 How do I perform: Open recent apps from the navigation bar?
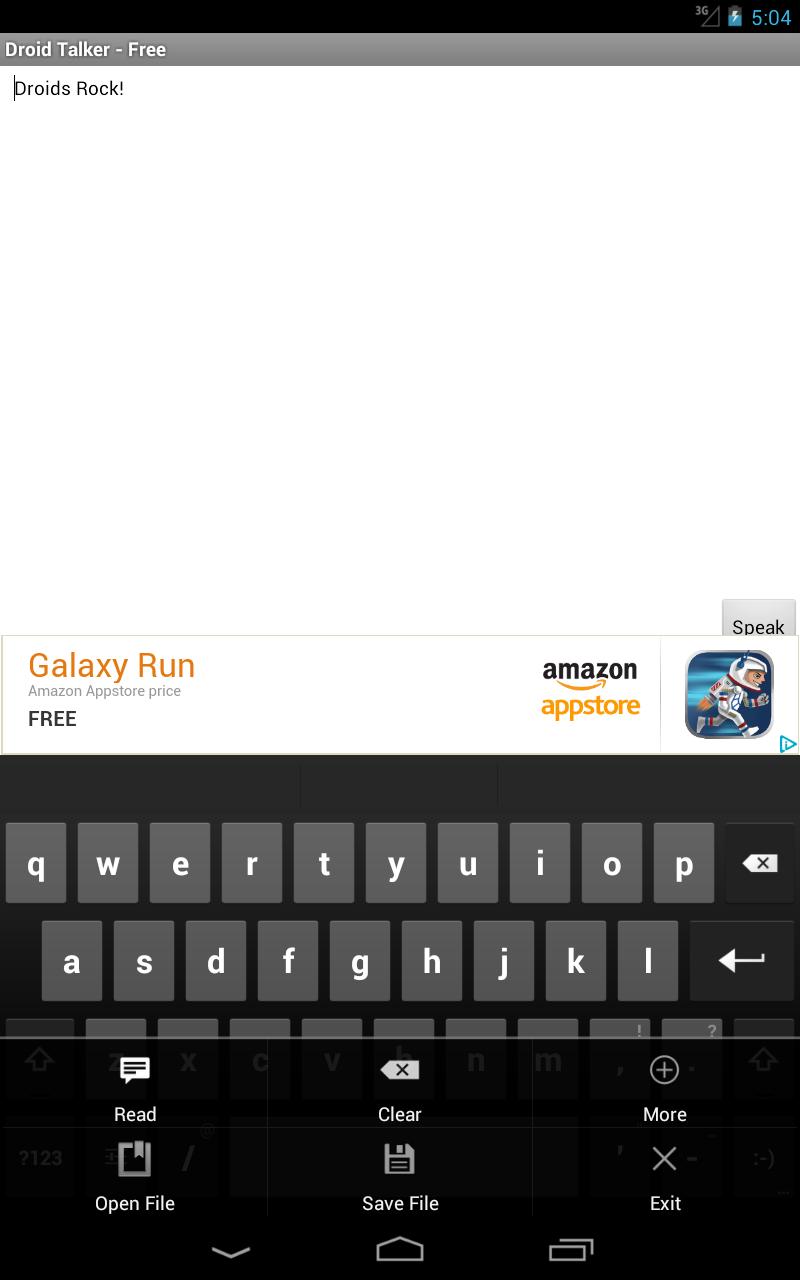click(571, 1250)
